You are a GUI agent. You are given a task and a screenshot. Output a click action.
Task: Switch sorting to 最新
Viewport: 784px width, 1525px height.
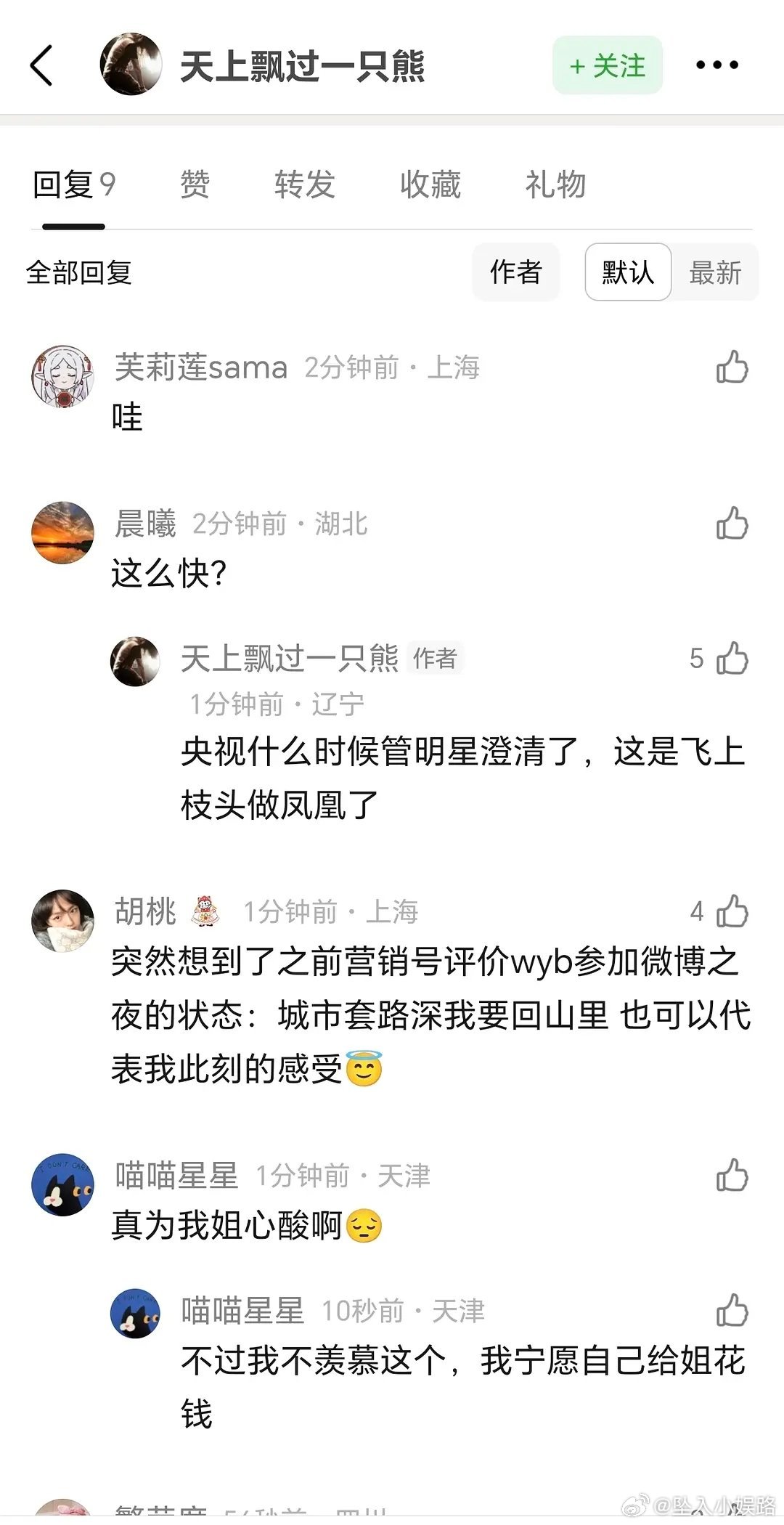pos(716,272)
